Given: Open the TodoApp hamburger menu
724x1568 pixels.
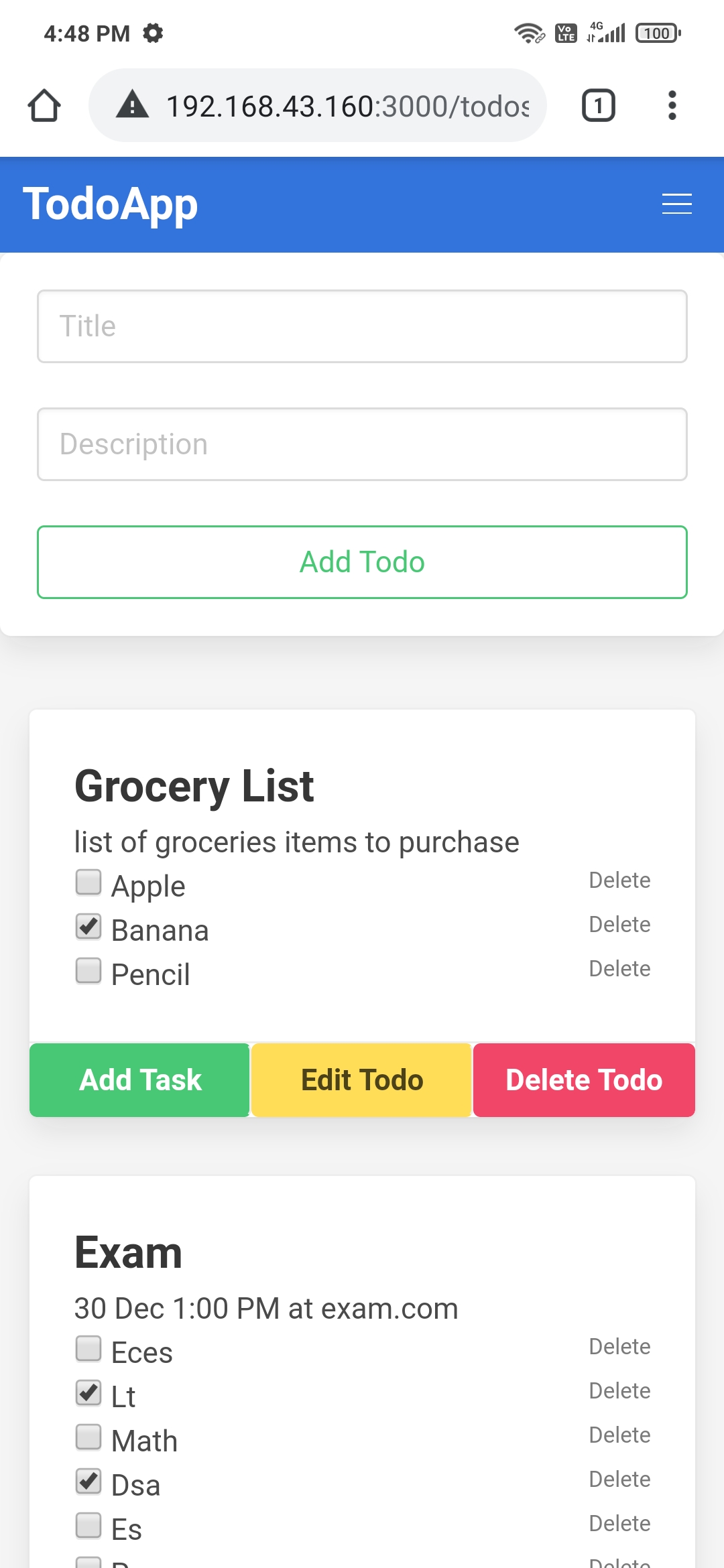Looking at the screenshot, I should (676, 205).
